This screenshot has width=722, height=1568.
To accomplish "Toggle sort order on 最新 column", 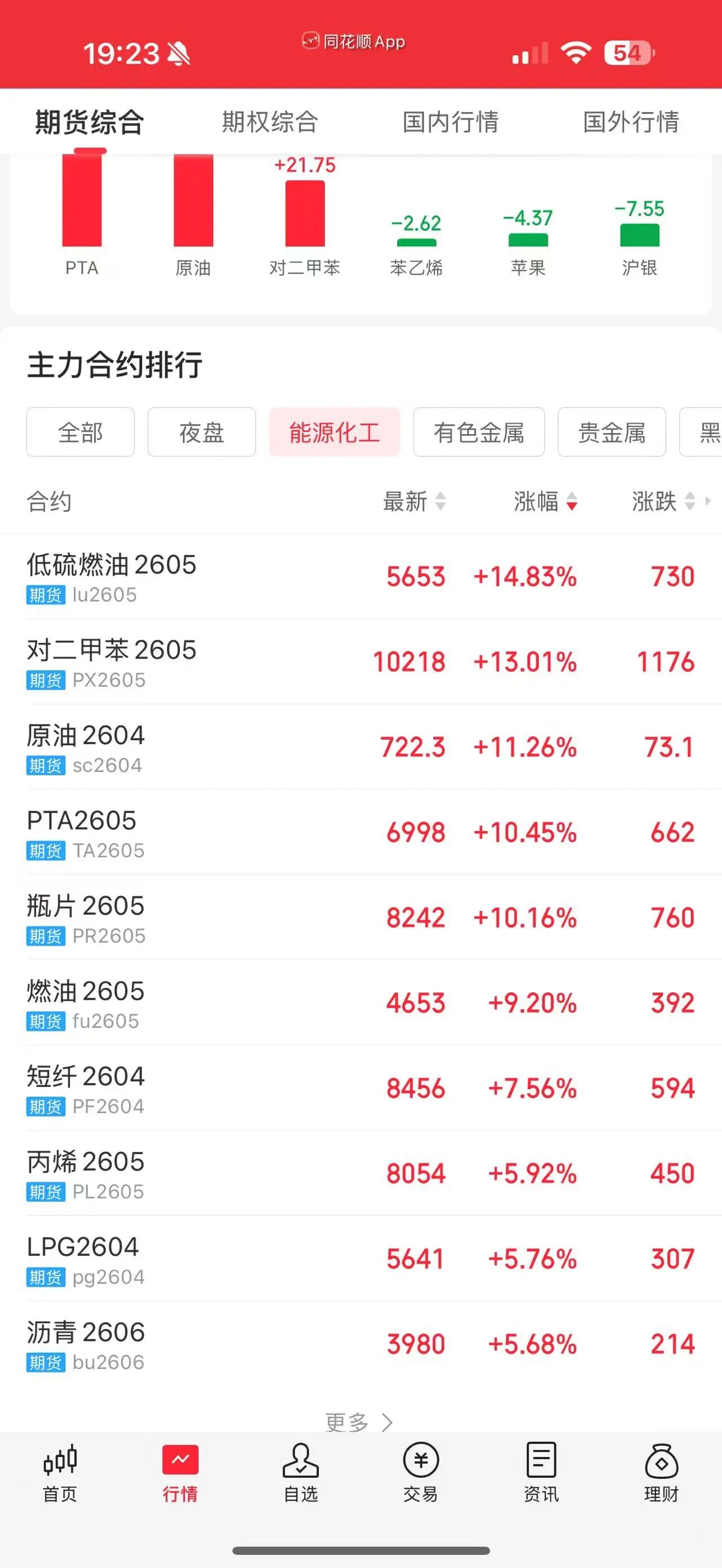I will (415, 502).
